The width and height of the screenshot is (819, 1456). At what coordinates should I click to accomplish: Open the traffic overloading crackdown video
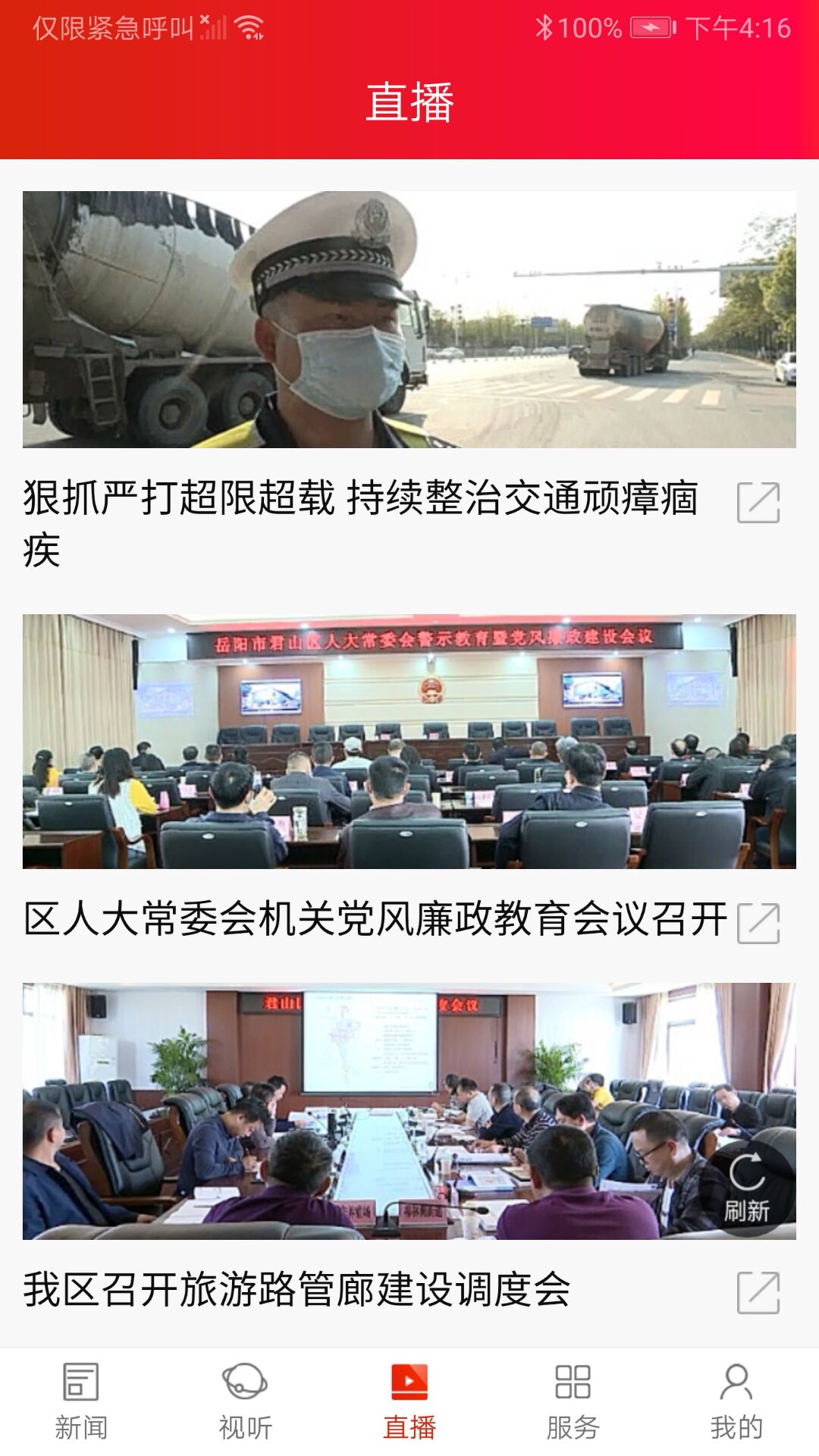(x=409, y=319)
